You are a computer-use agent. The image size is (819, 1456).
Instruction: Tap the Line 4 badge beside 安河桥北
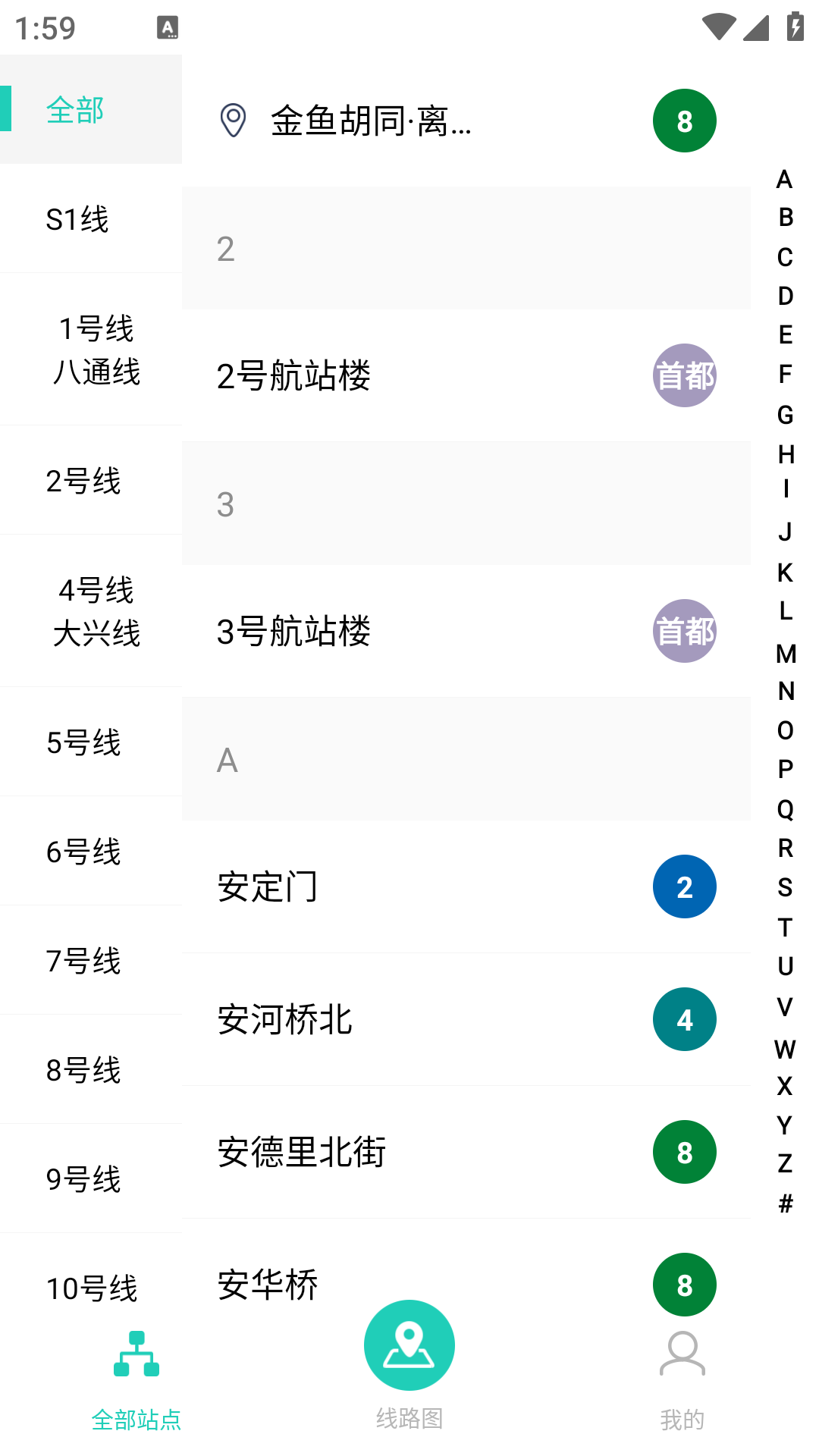[685, 1019]
